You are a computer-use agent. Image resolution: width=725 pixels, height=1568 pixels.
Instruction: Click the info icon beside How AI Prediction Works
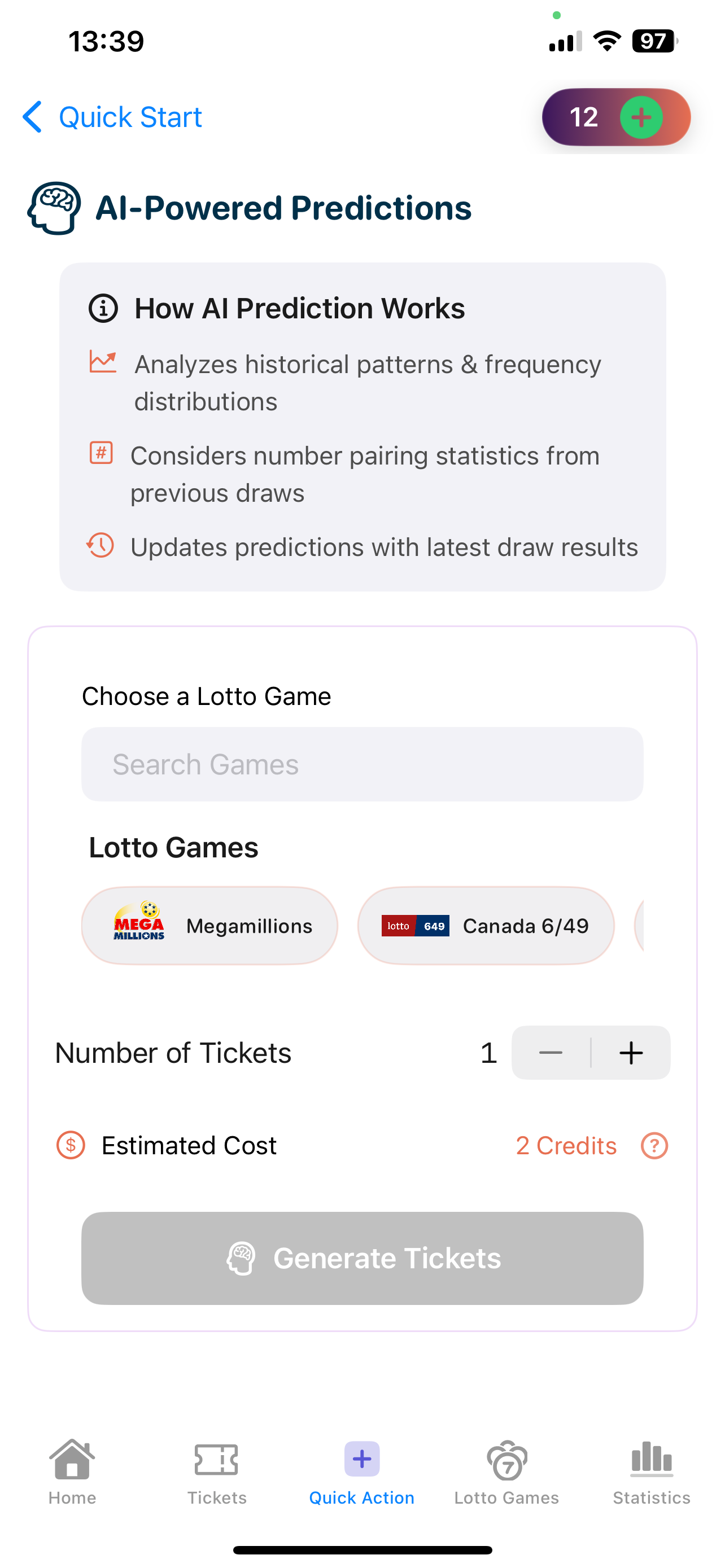pyautogui.click(x=103, y=308)
